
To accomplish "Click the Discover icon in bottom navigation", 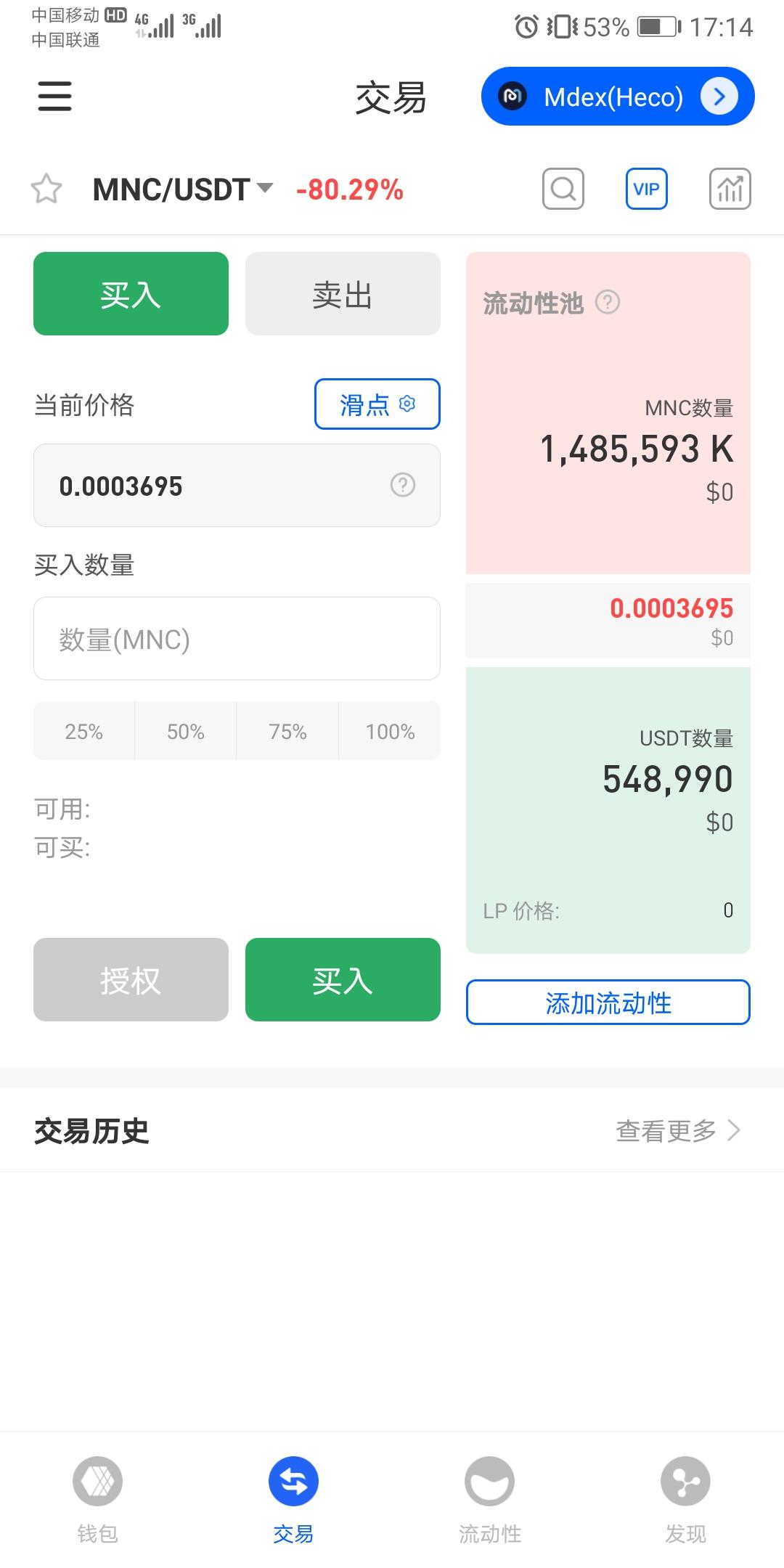I will click(685, 1481).
